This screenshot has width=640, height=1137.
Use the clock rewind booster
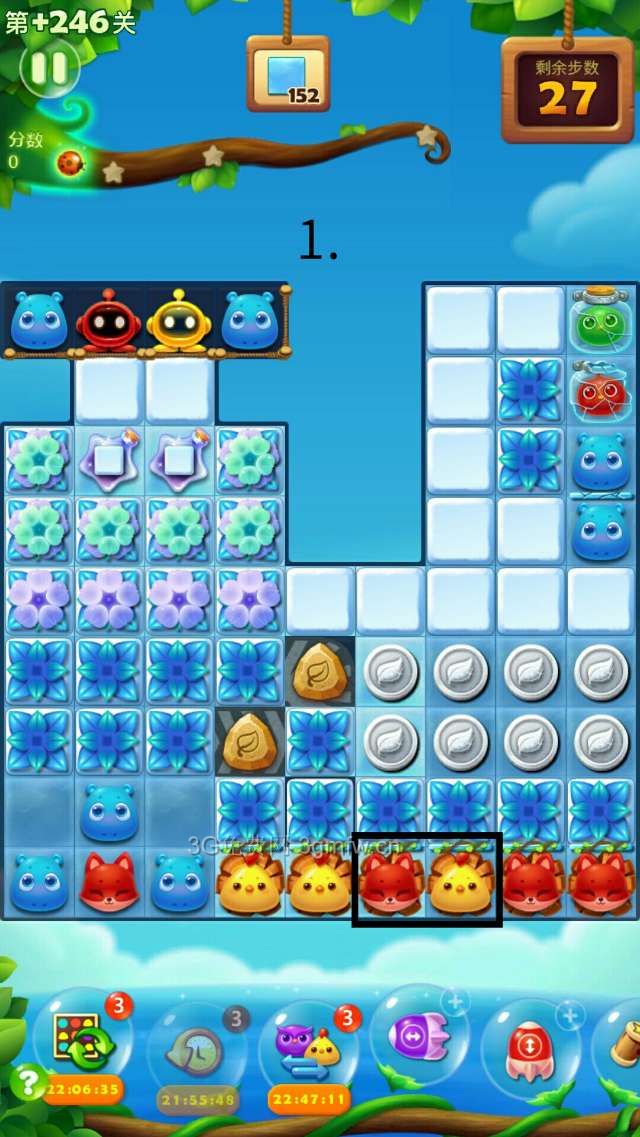[x=197, y=1047]
